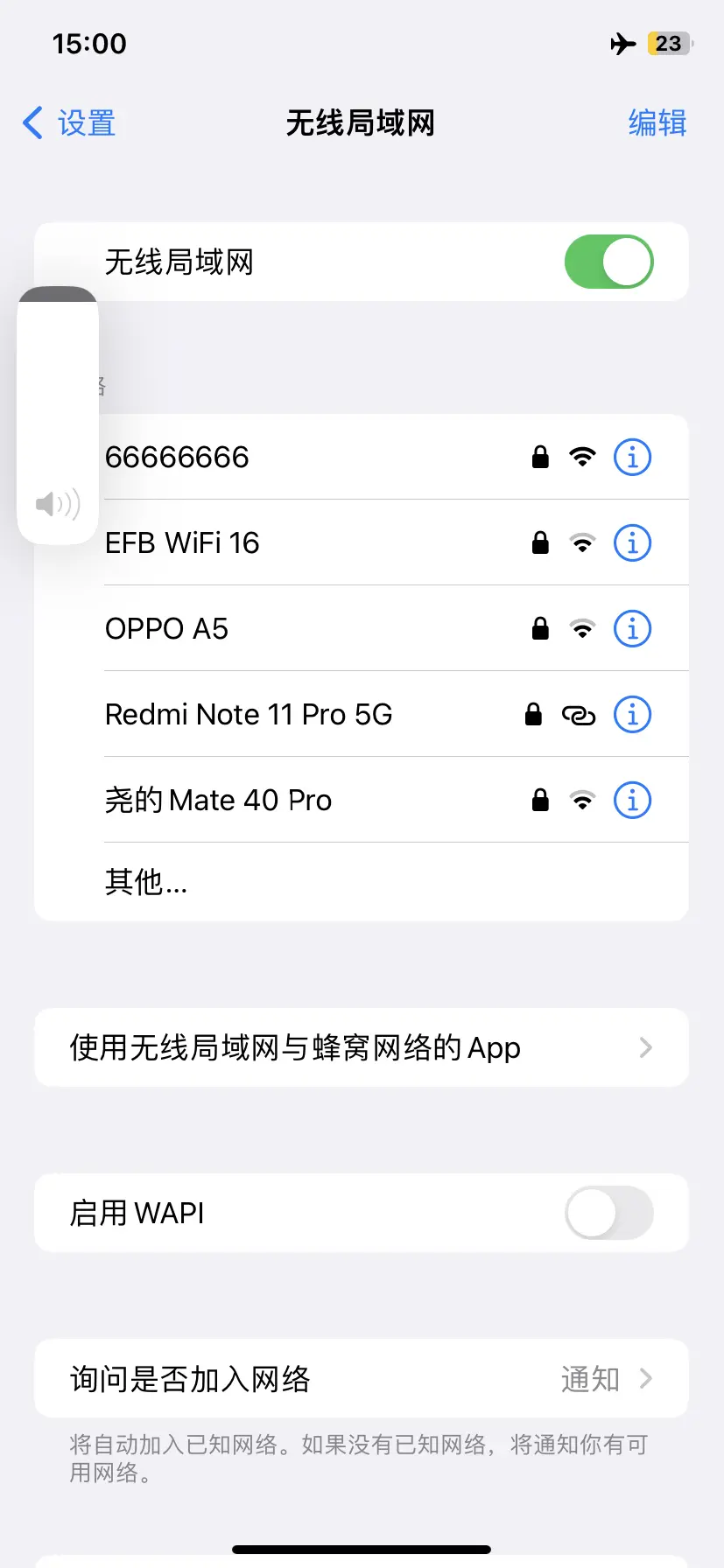Tap the battery indicator showing 23
The image size is (724, 1568).
(668, 43)
